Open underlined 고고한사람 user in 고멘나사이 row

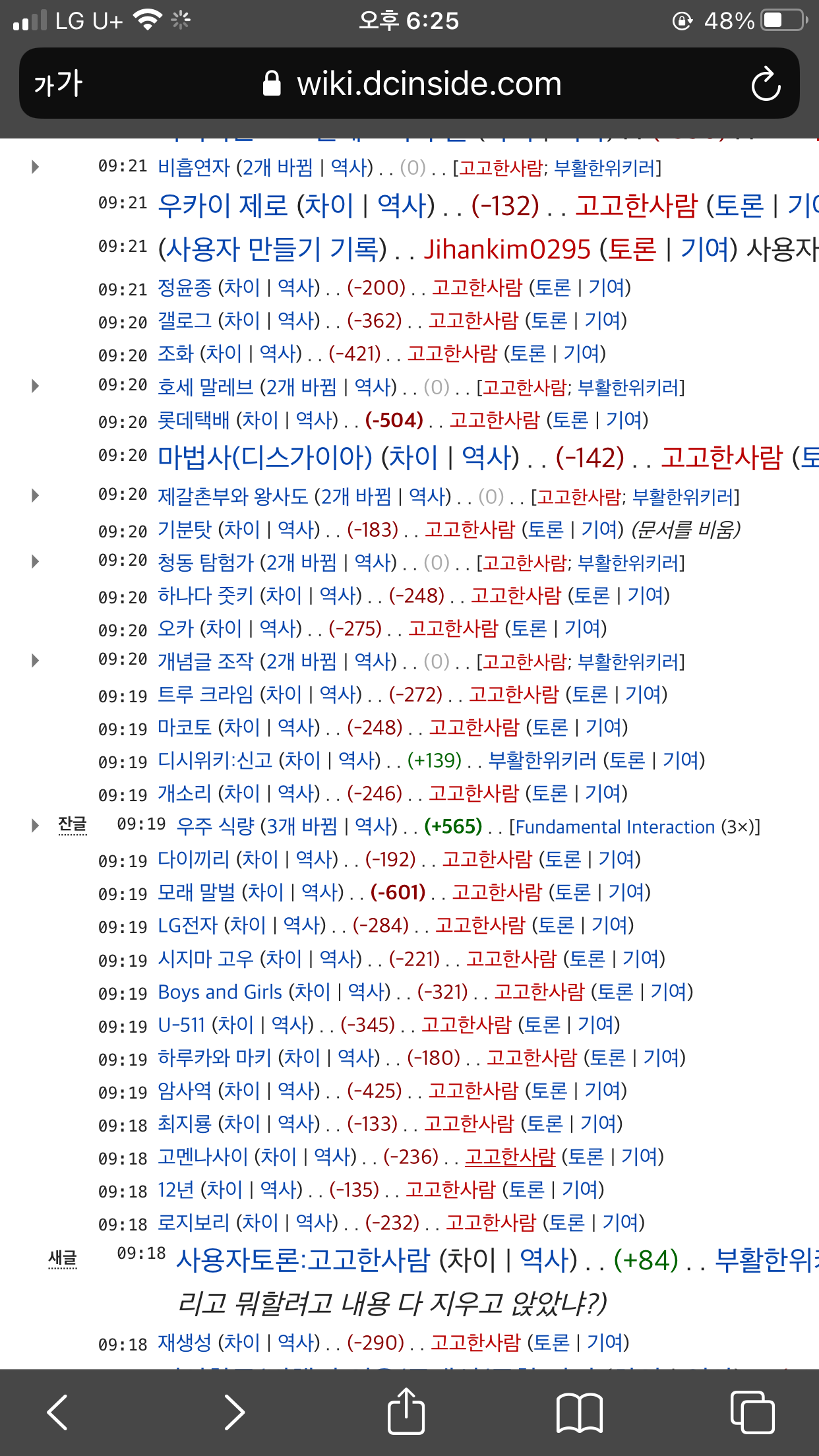pos(510,1157)
